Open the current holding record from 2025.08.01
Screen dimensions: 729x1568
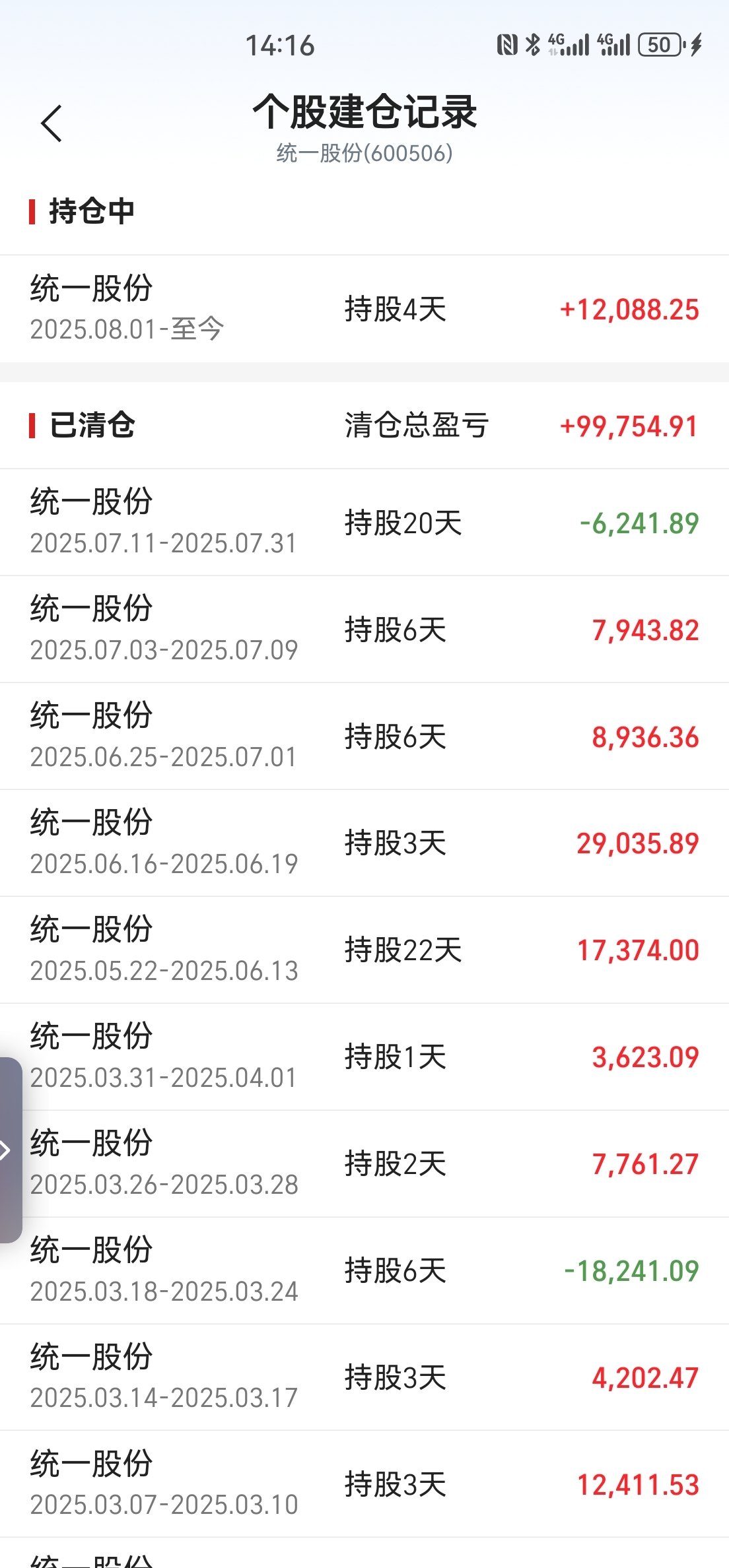tap(364, 308)
